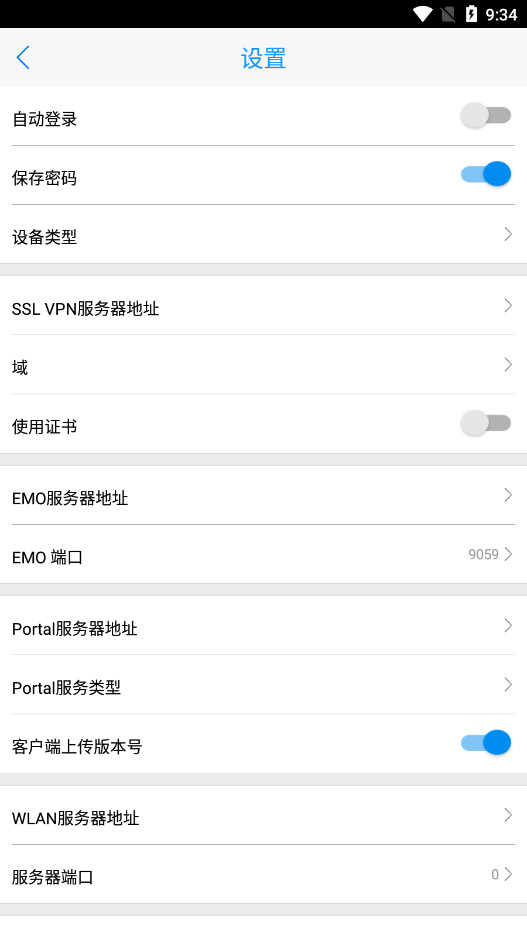The image size is (527, 936).
Task: Disable the 客户端上传版本号 switch
Action: (x=486, y=743)
